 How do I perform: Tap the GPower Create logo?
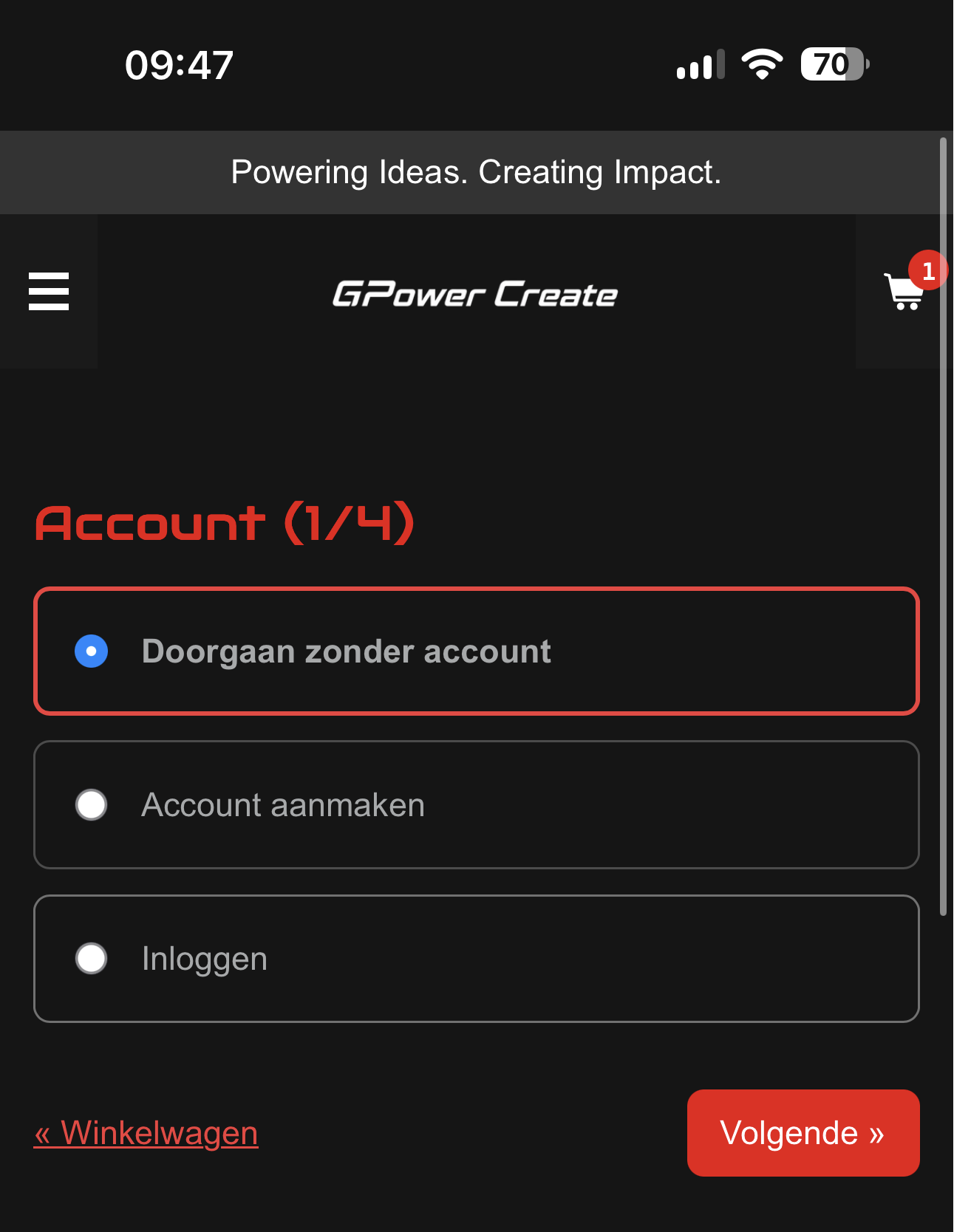coord(475,294)
